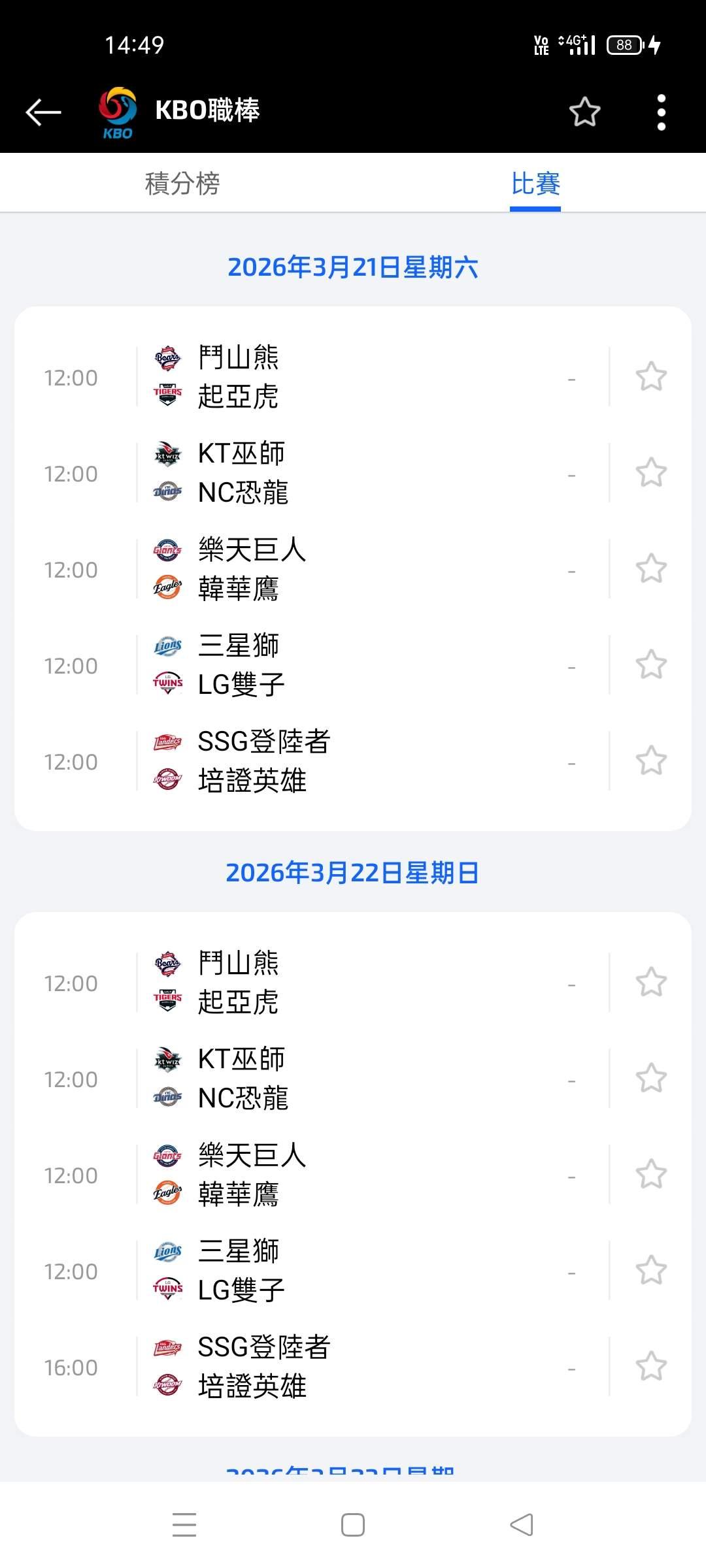Favorite the KBO職棒 league with the header star
This screenshot has height=1568, width=706.
pos(584,112)
